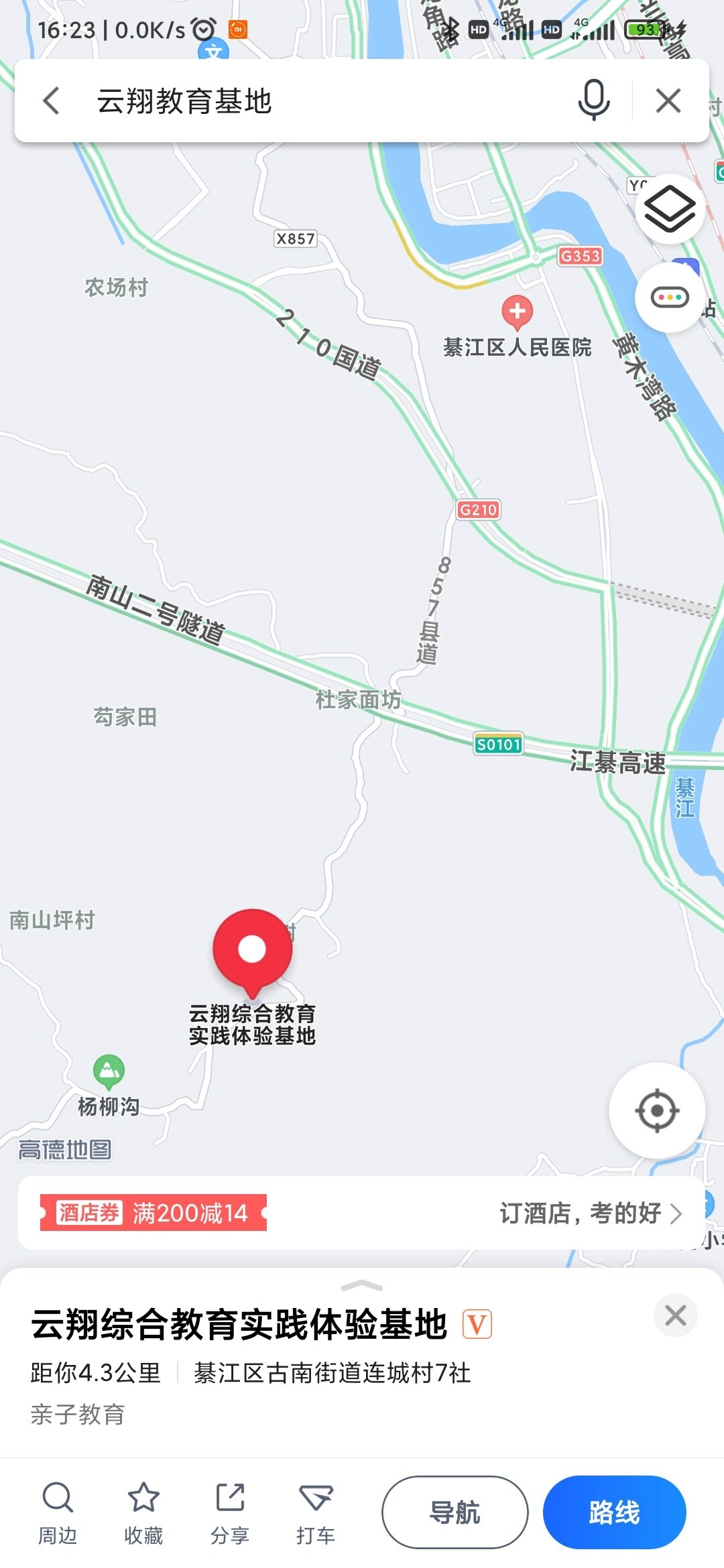The height and width of the screenshot is (1568, 724).
Task: Expand the place details panel handle
Action: tap(362, 1286)
